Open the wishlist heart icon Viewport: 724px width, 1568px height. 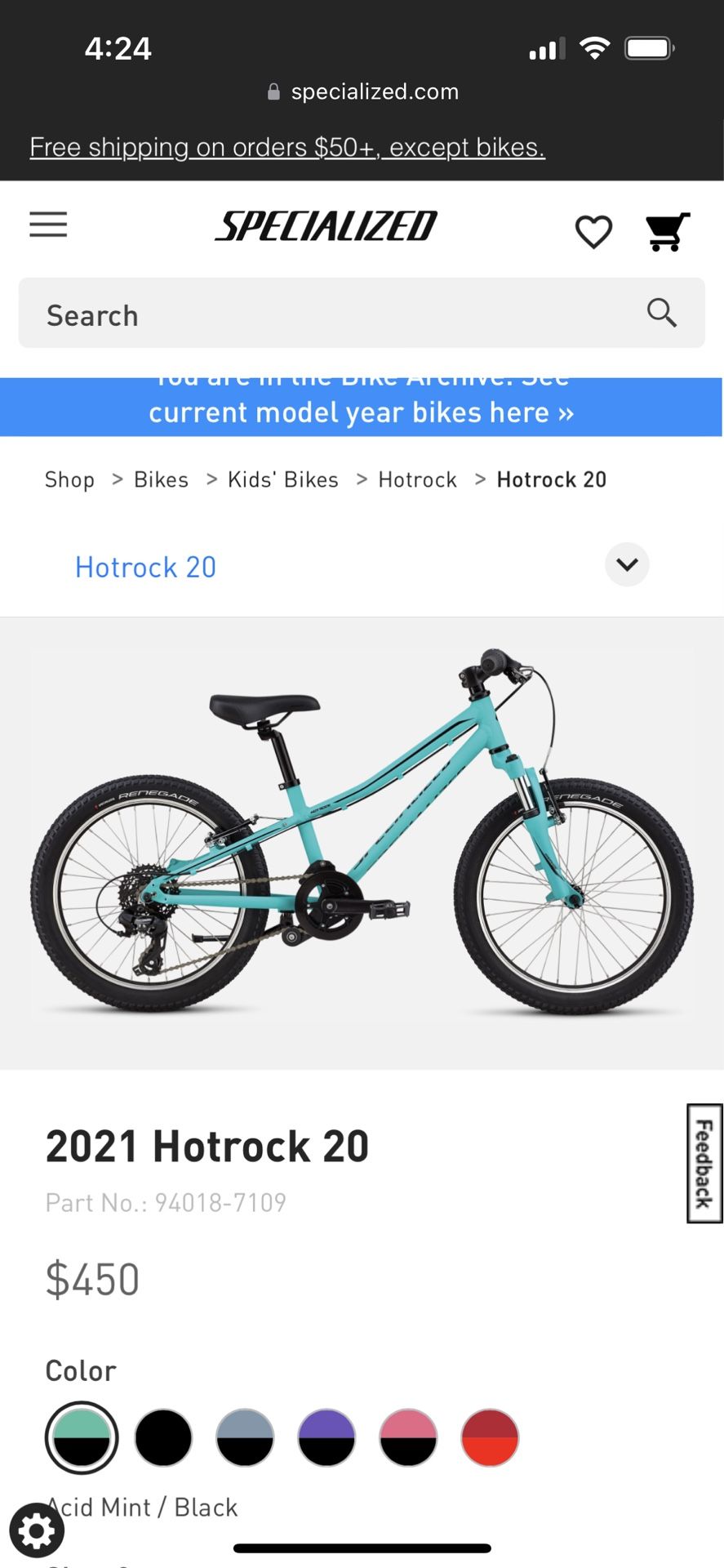tap(593, 232)
